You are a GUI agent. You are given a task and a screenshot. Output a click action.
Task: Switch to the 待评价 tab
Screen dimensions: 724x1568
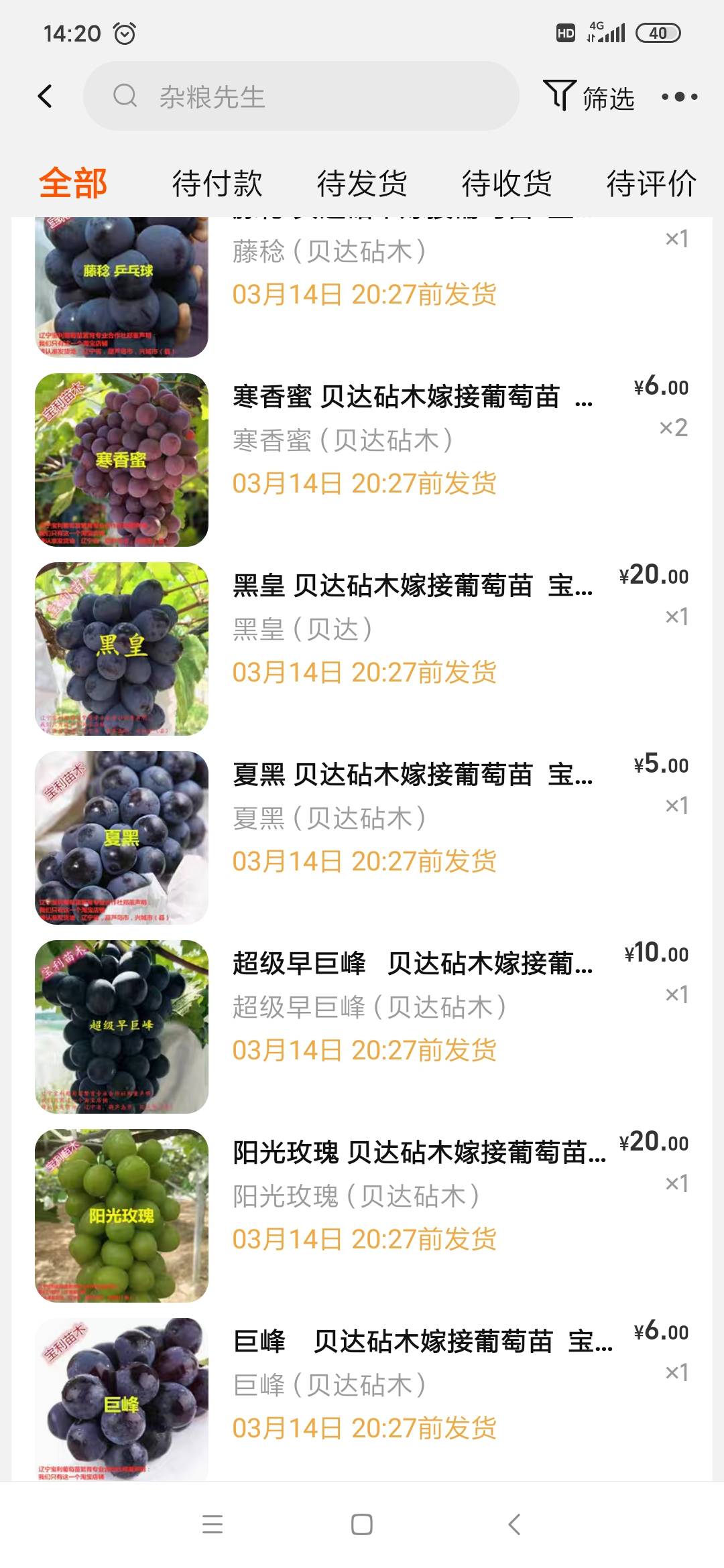coord(651,183)
